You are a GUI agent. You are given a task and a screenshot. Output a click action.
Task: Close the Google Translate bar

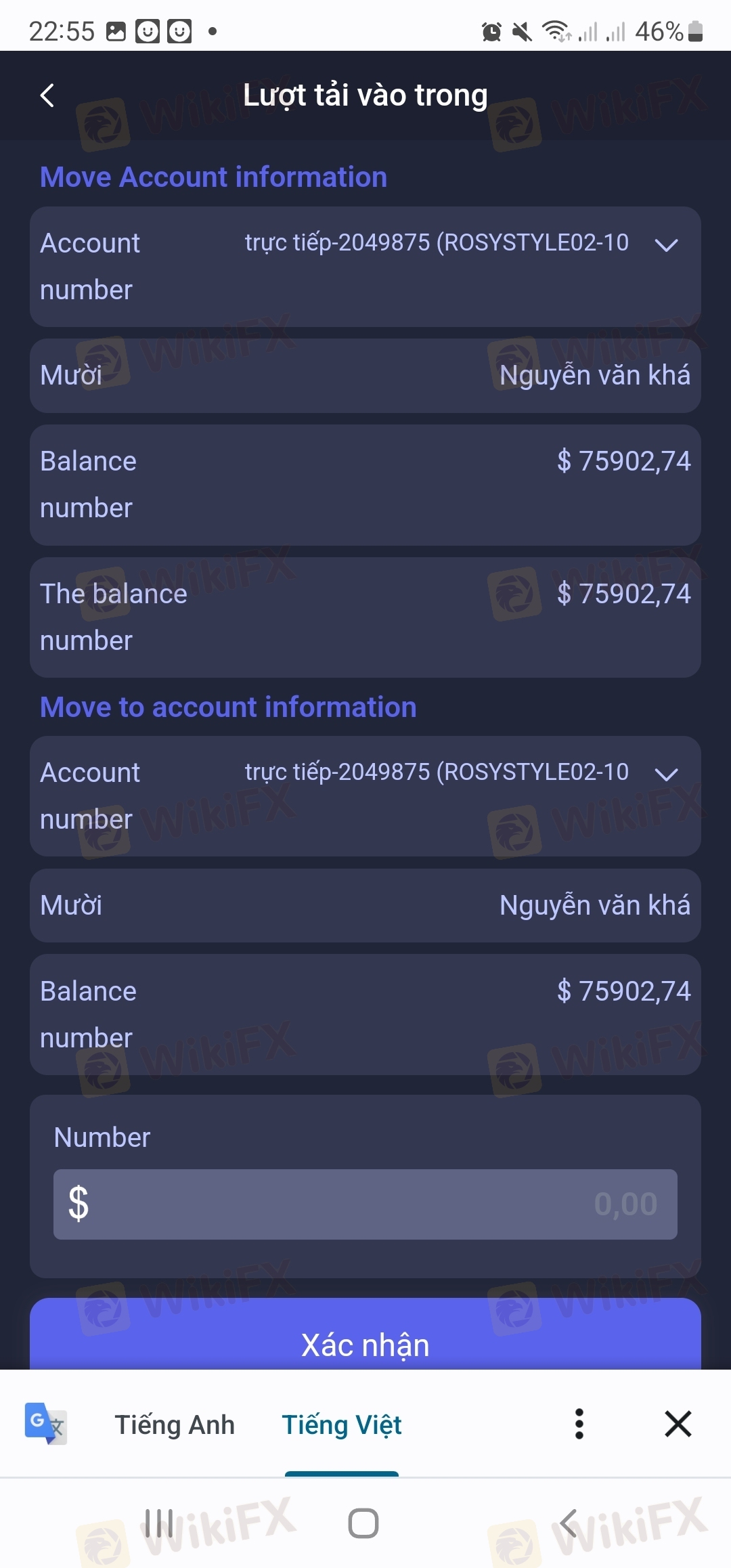678,1424
